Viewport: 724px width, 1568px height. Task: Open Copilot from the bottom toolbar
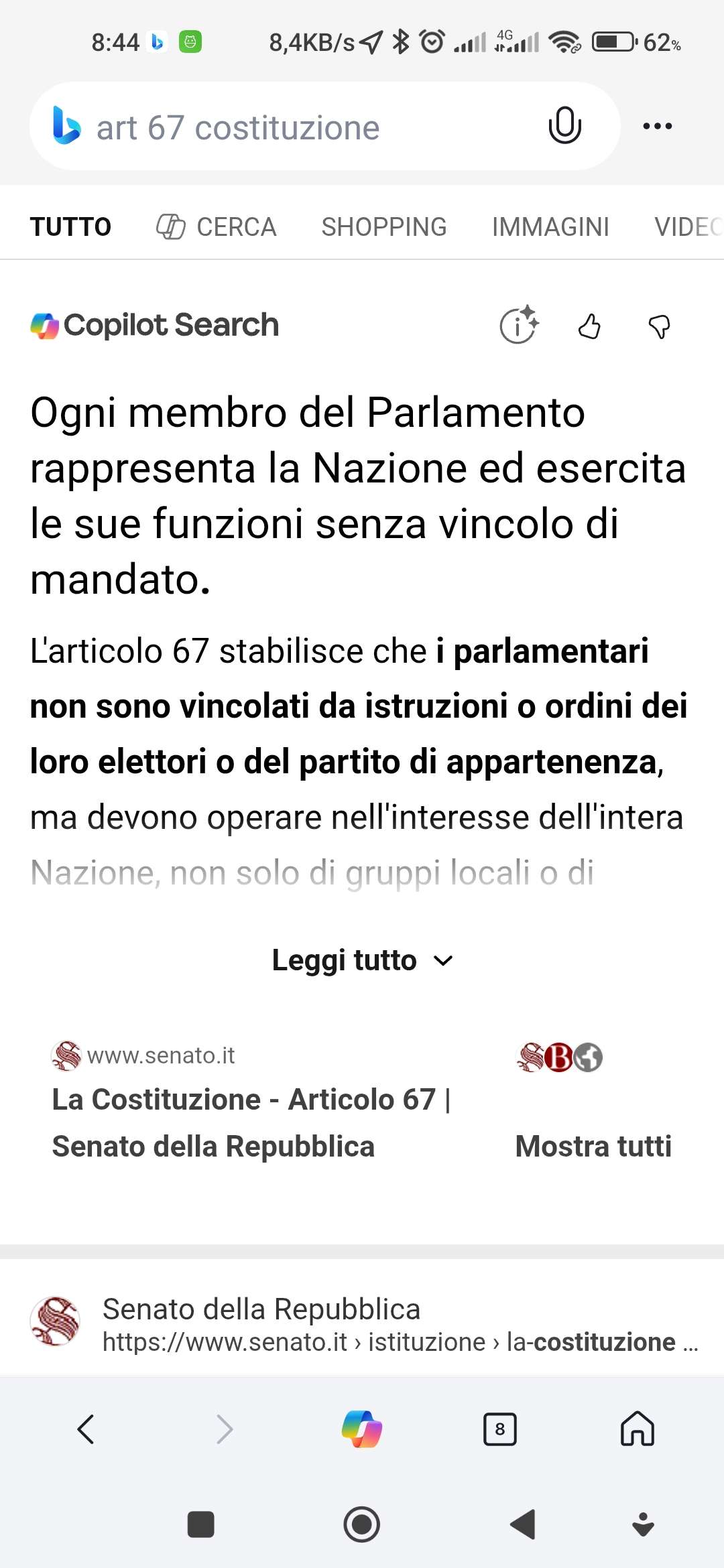click(x=362, y=1429)
